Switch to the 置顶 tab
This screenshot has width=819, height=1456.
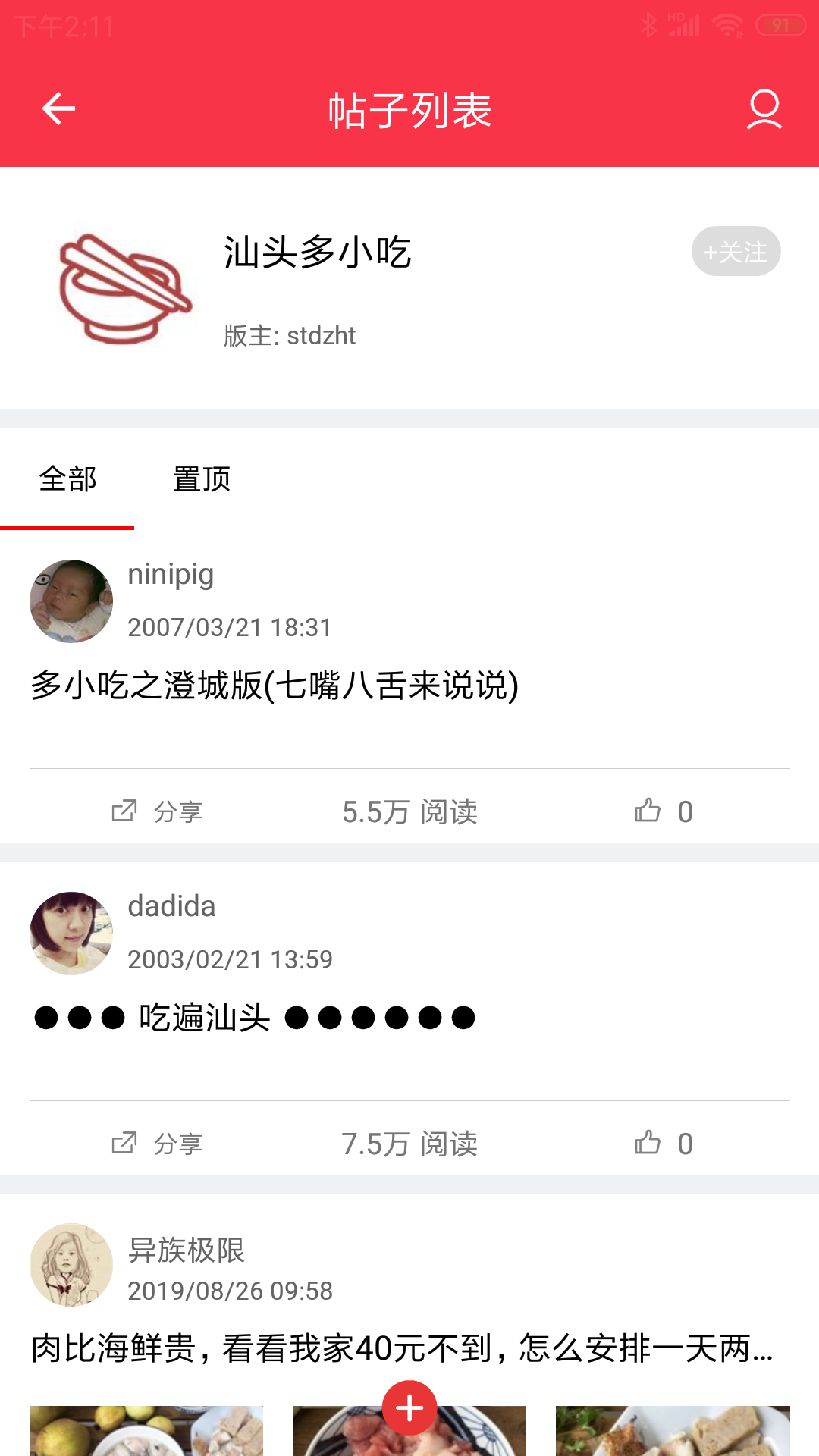[x=202, y=479]
